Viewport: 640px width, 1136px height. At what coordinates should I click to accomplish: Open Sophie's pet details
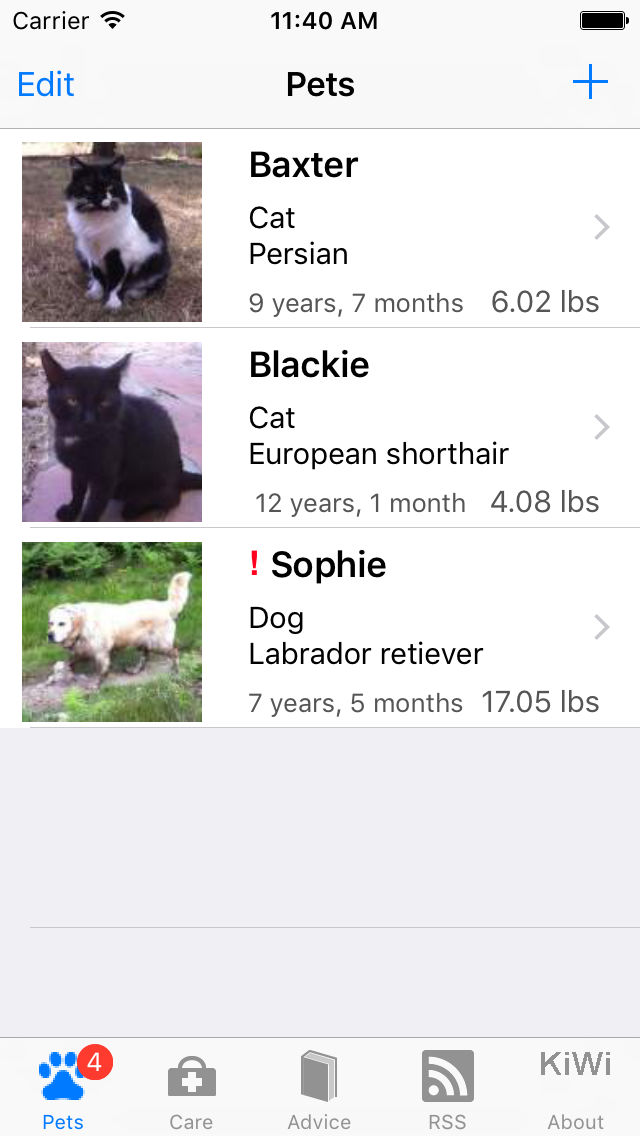(320, 628)
